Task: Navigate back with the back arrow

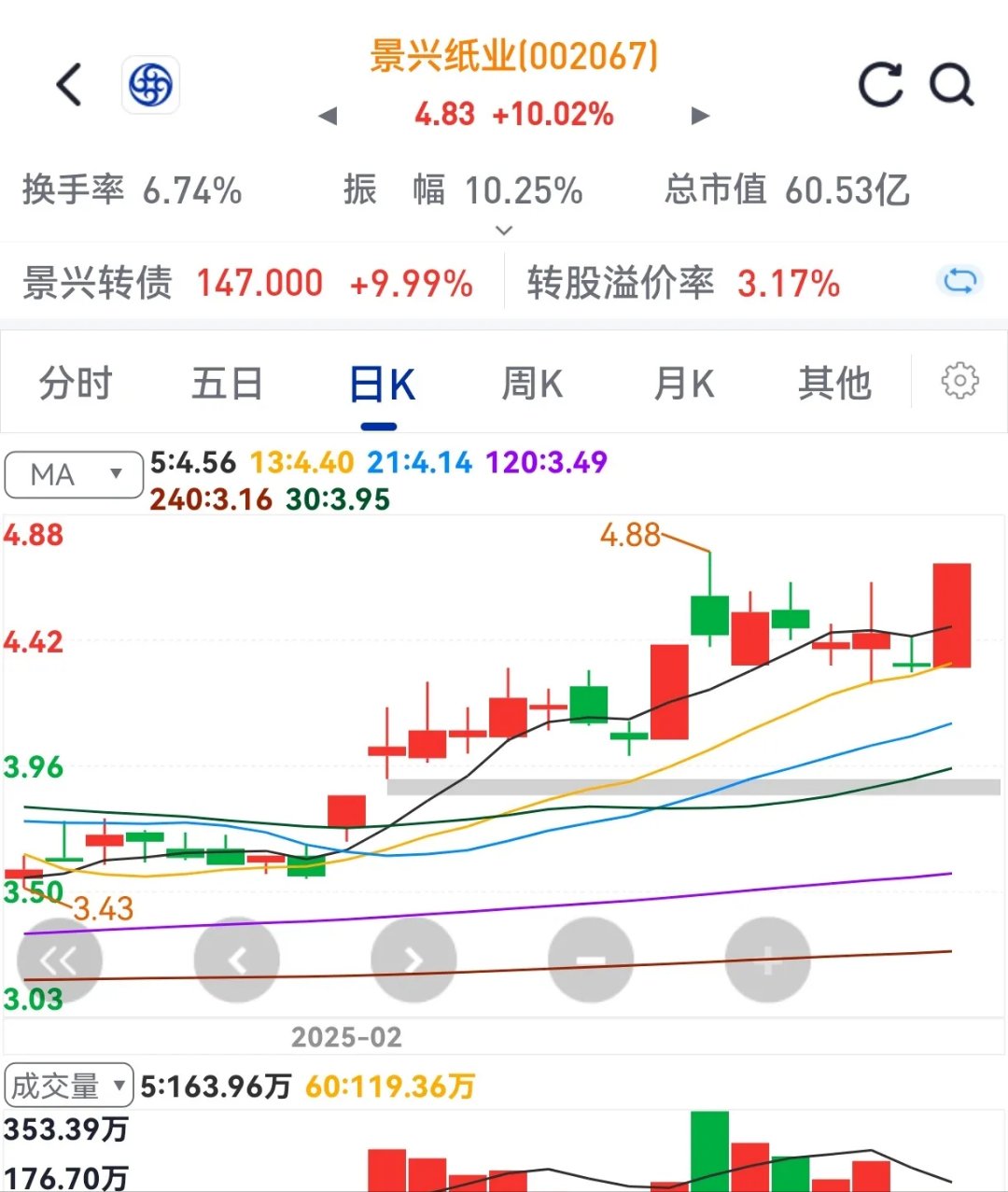Action: (68, 83)
